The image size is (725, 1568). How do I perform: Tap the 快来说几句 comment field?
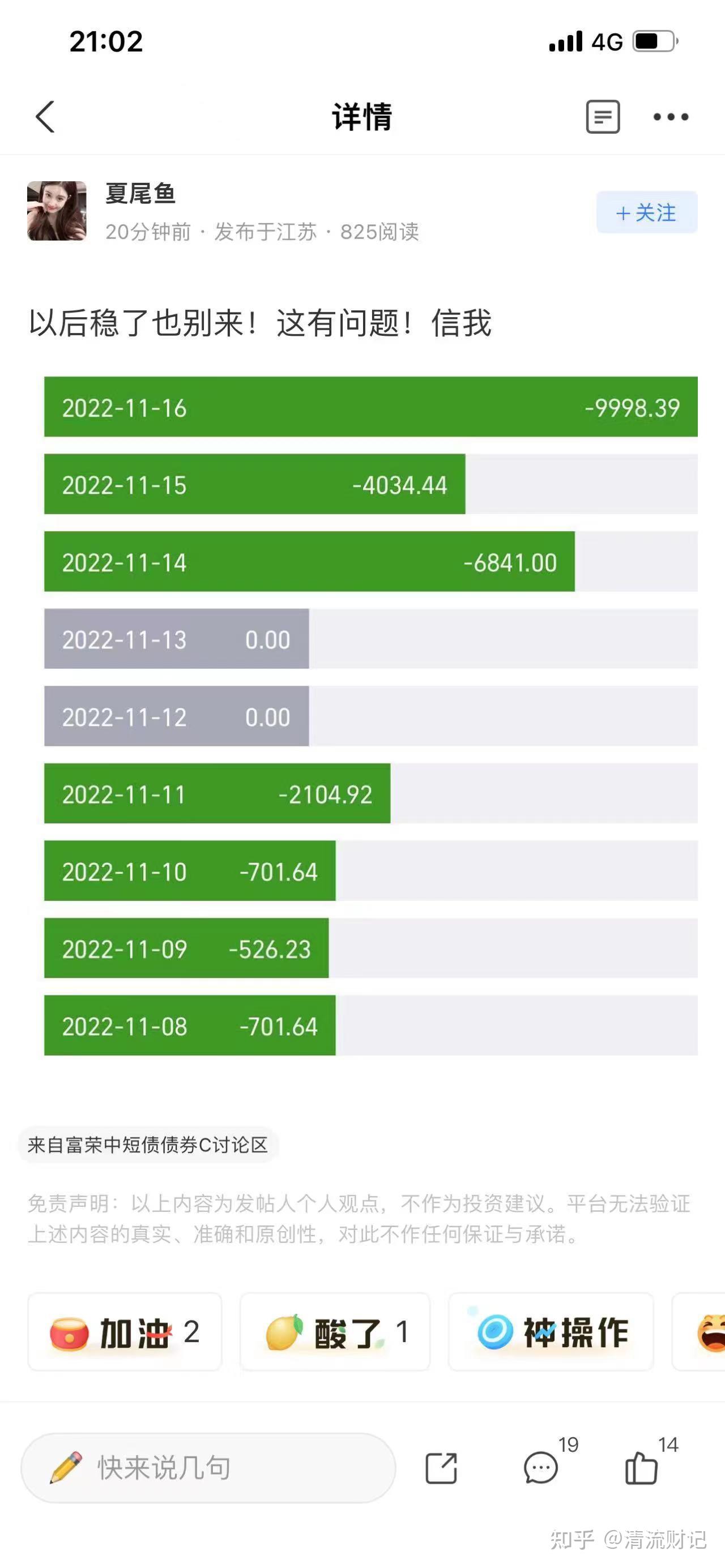tap(208, 1468)
